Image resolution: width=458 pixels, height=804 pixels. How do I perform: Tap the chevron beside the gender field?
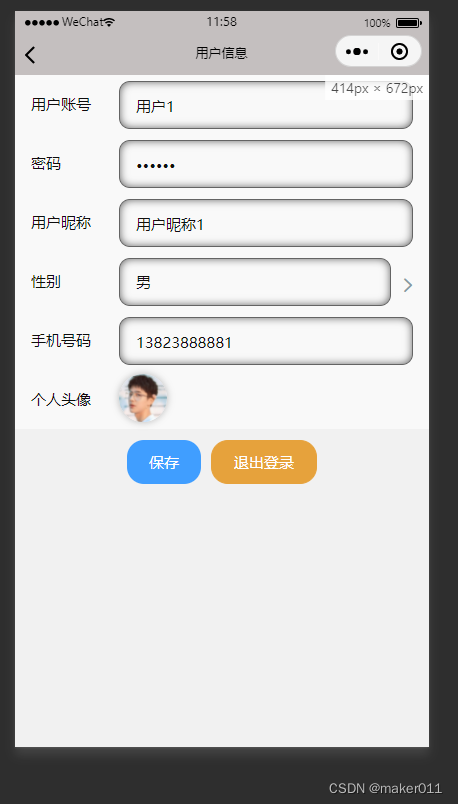point(408,285)
